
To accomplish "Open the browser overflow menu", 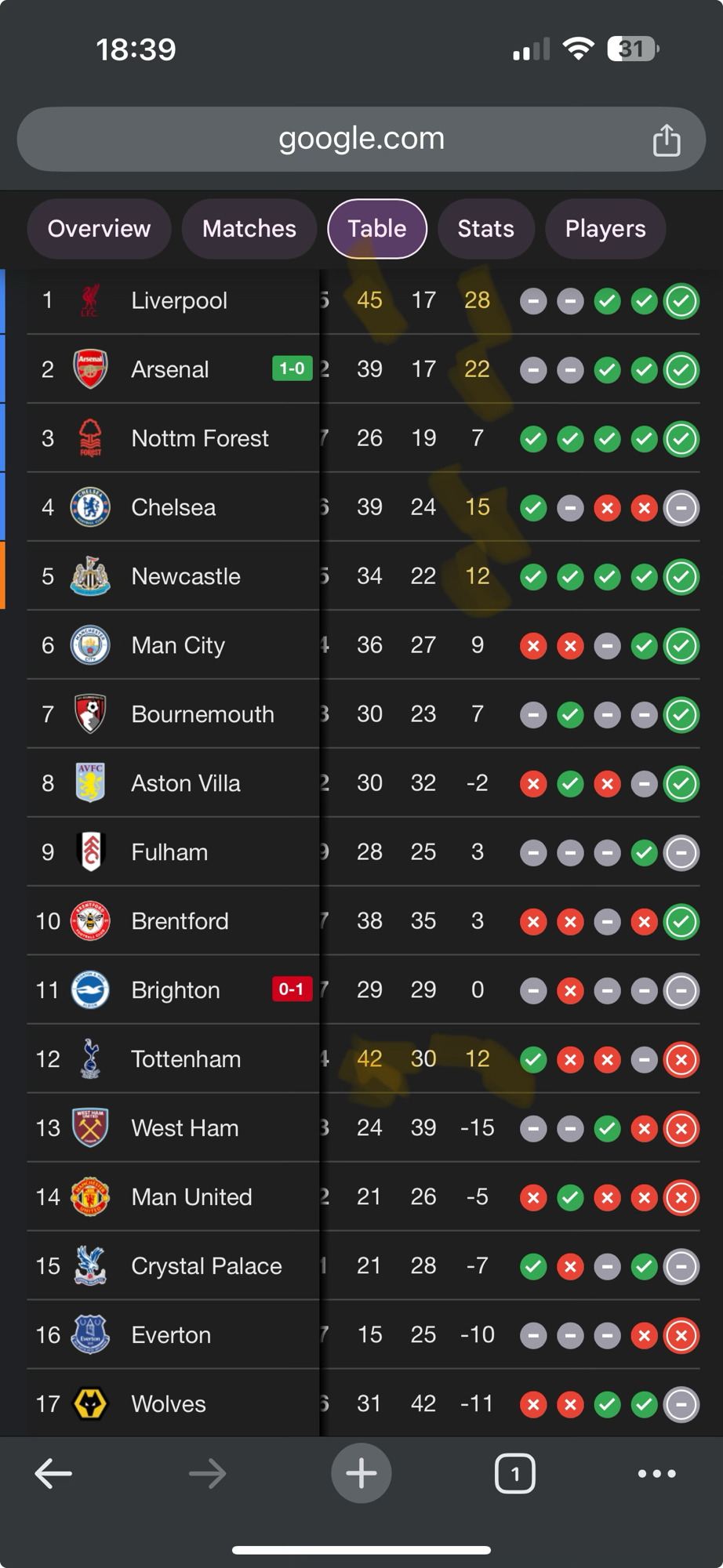I will click(x=656, y=1474).
